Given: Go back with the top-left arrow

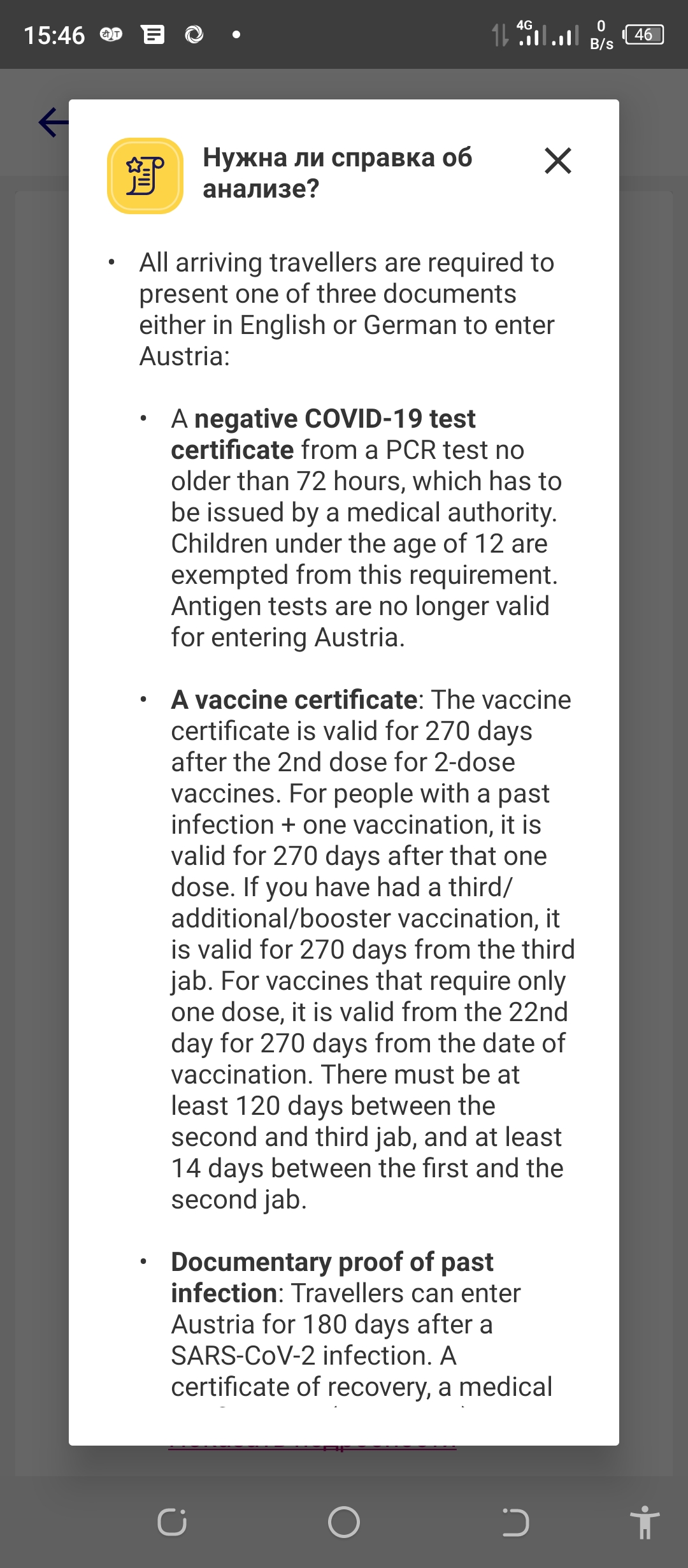Looking at the screenshot, I should (54, 122).
